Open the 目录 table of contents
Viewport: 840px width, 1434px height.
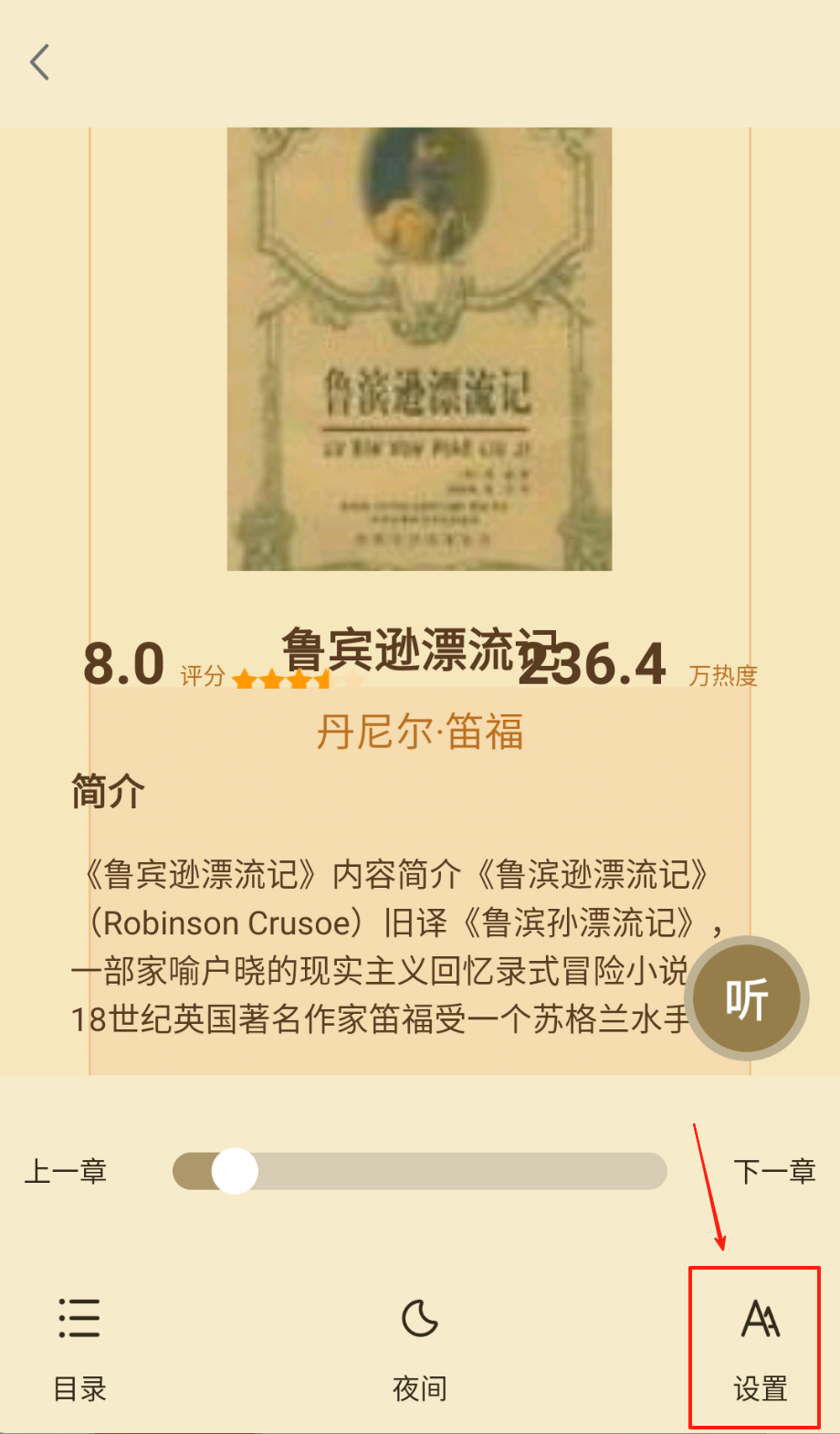79,1348
